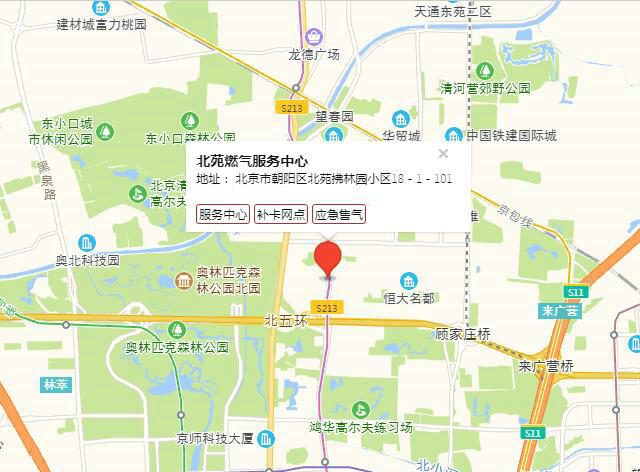The width and height of the screenshot is (640, 472).
Task: Tap the 应急售气 tag
Action: pos(339,214)
